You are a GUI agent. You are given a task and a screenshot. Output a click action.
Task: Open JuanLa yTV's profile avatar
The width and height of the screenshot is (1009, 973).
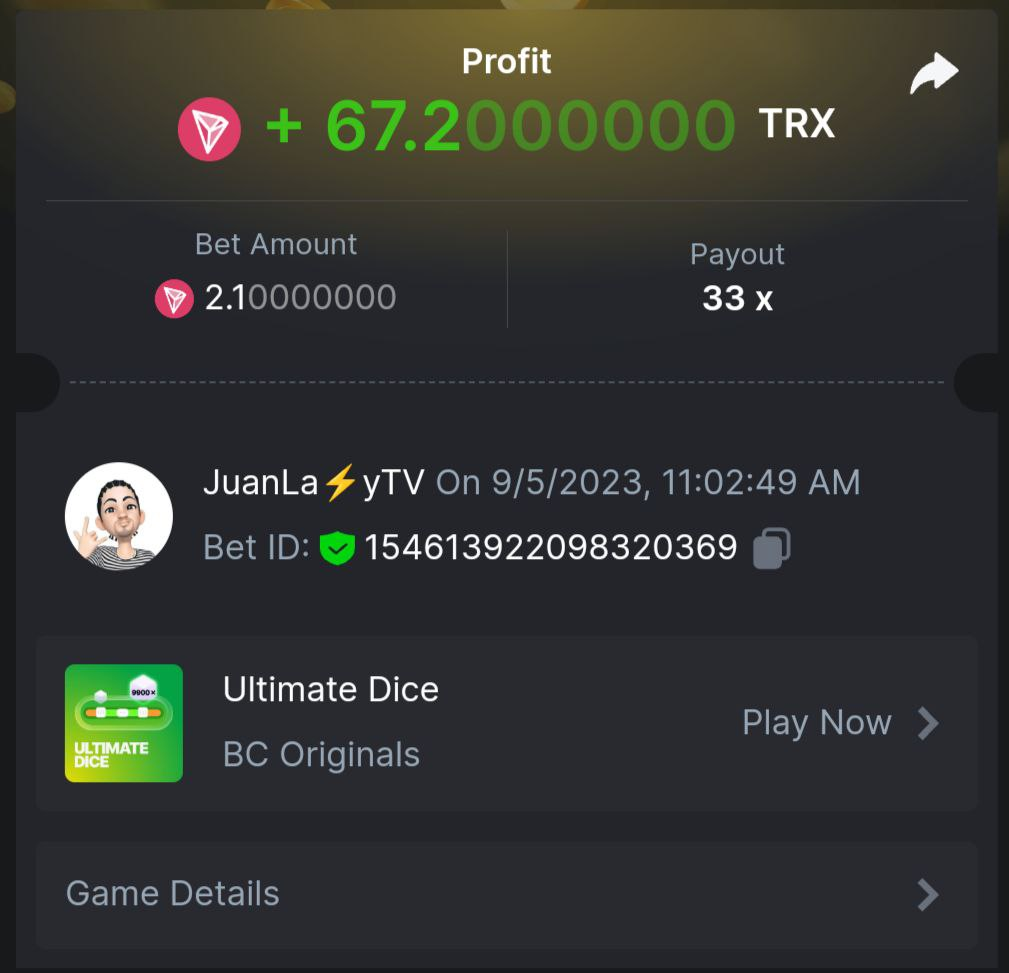pos(119,516)
